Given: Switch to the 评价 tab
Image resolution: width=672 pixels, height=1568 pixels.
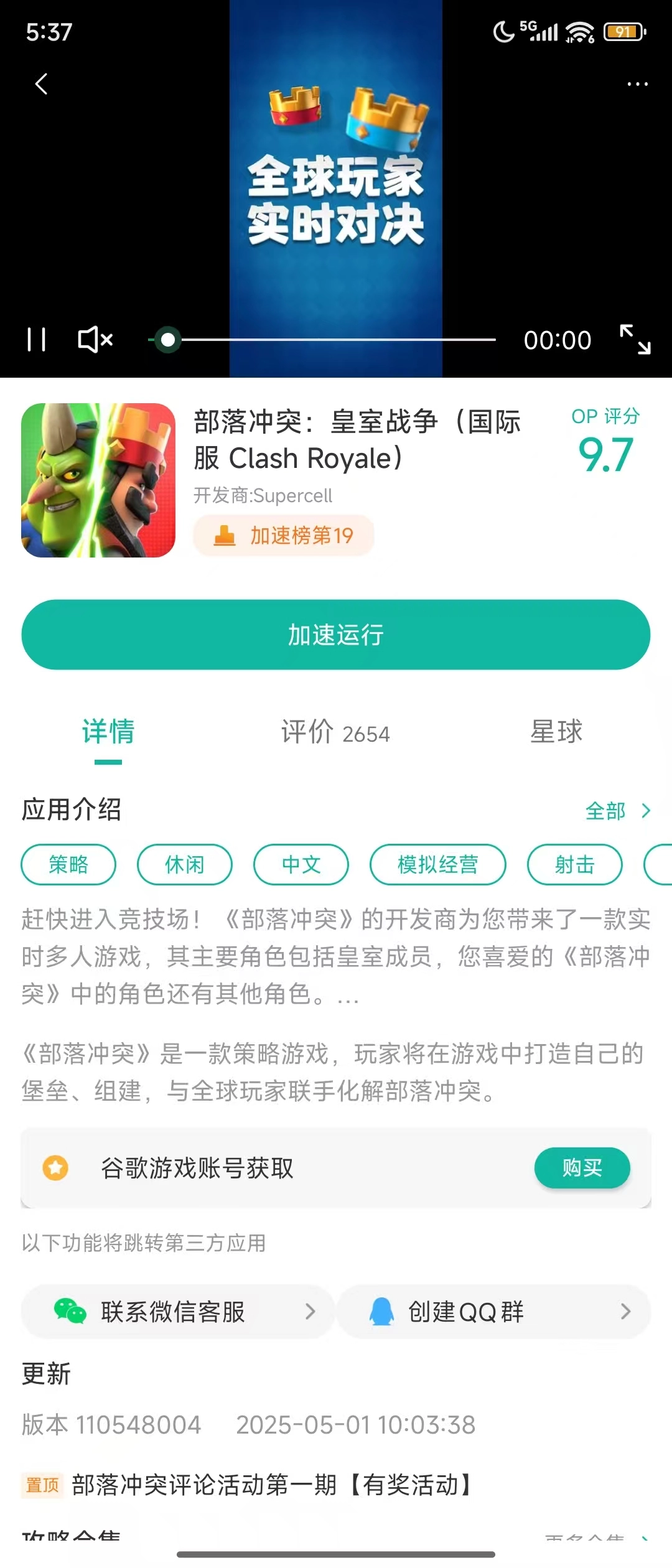Looking at the screenshot, I should tap(336, 733).
